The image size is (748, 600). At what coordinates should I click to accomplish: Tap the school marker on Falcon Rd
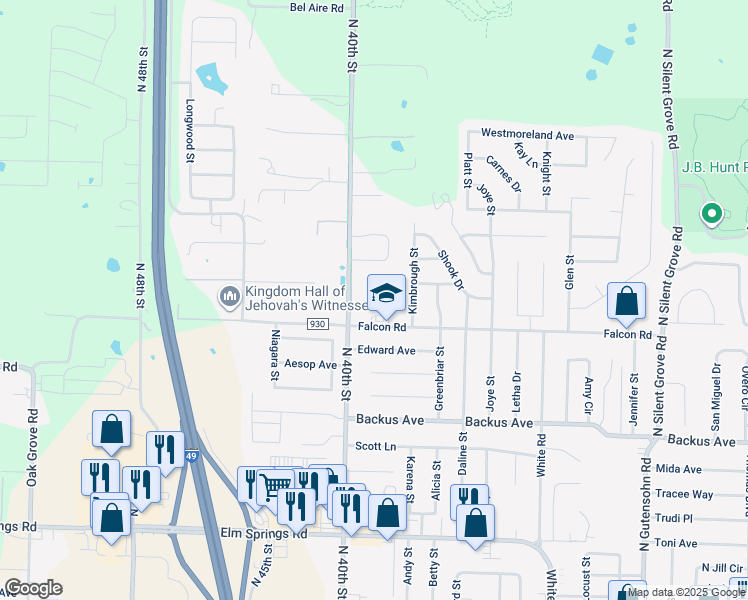coord(387,294)
